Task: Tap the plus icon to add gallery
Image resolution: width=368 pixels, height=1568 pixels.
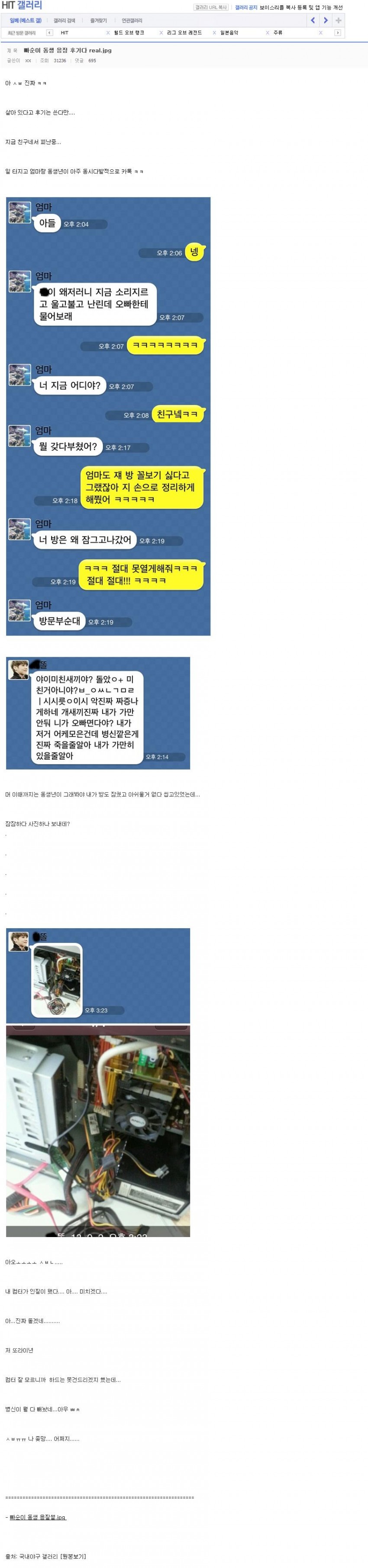Action: tap(339, 21)
